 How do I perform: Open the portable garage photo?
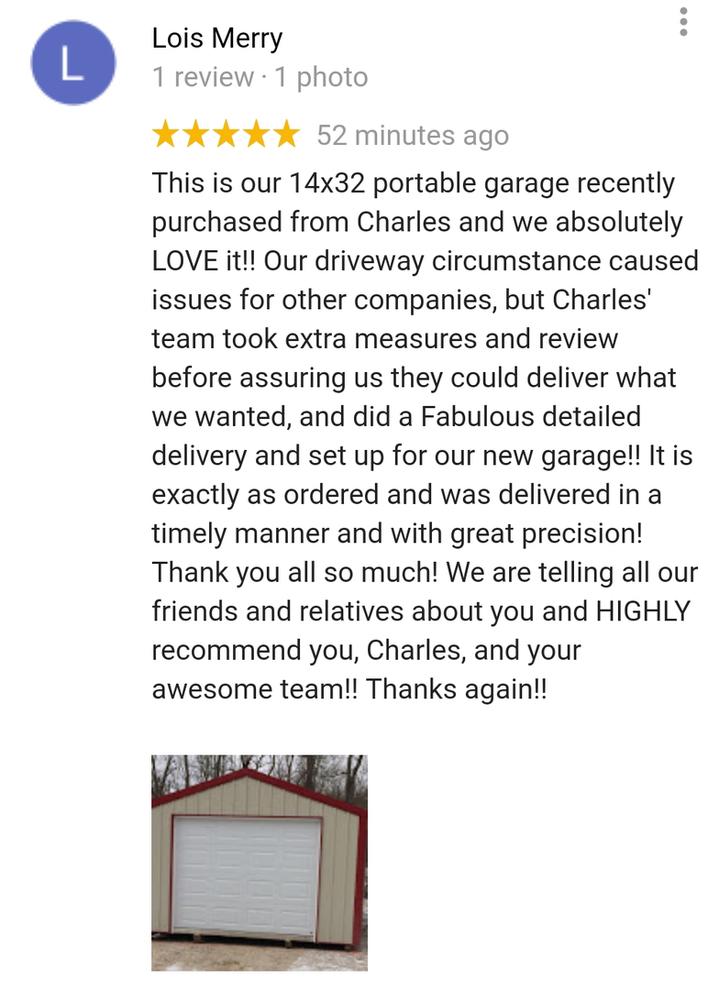point(259,862)
